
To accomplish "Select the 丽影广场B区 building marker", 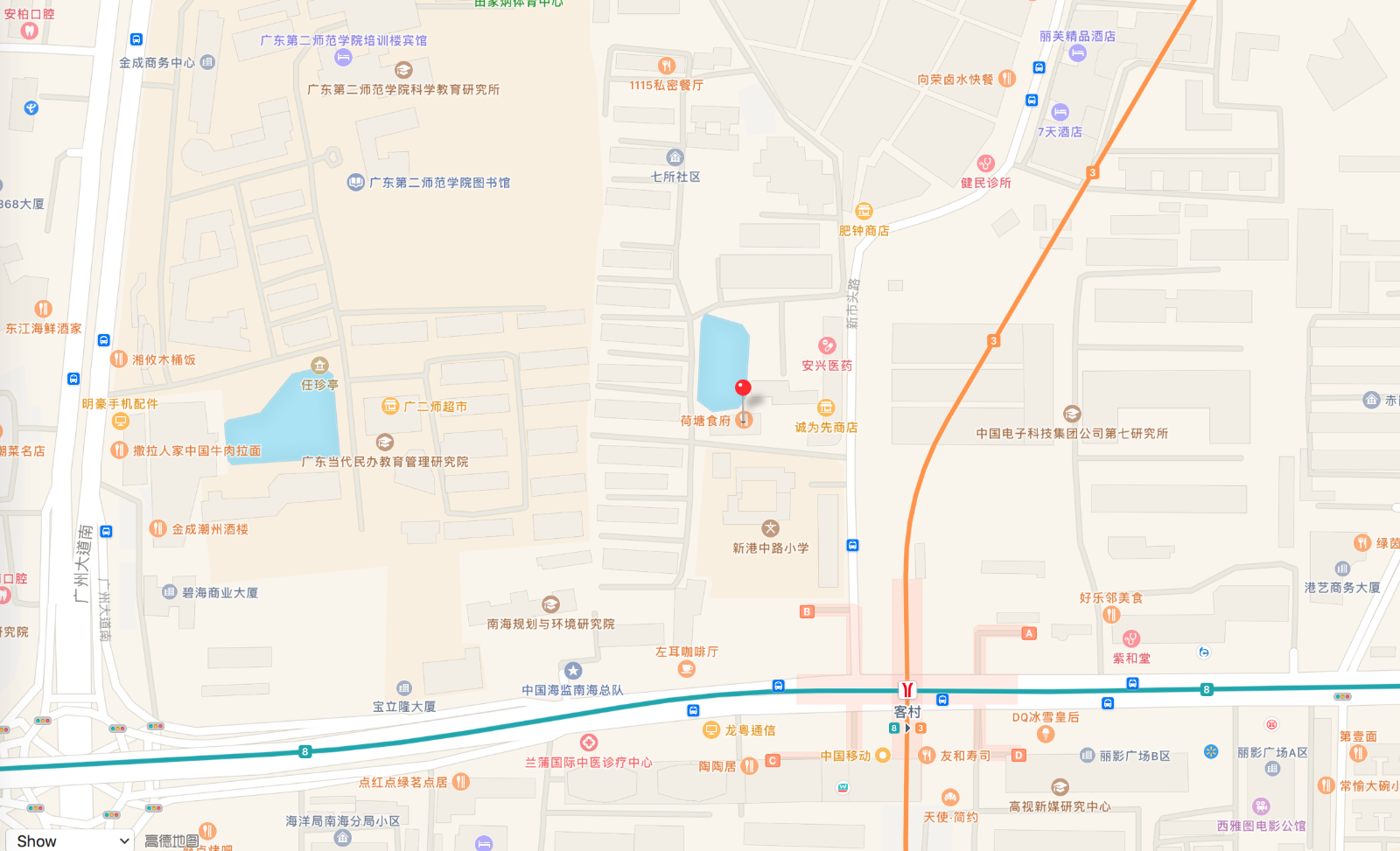I will pyautogui.click(x=1087, y=755).
